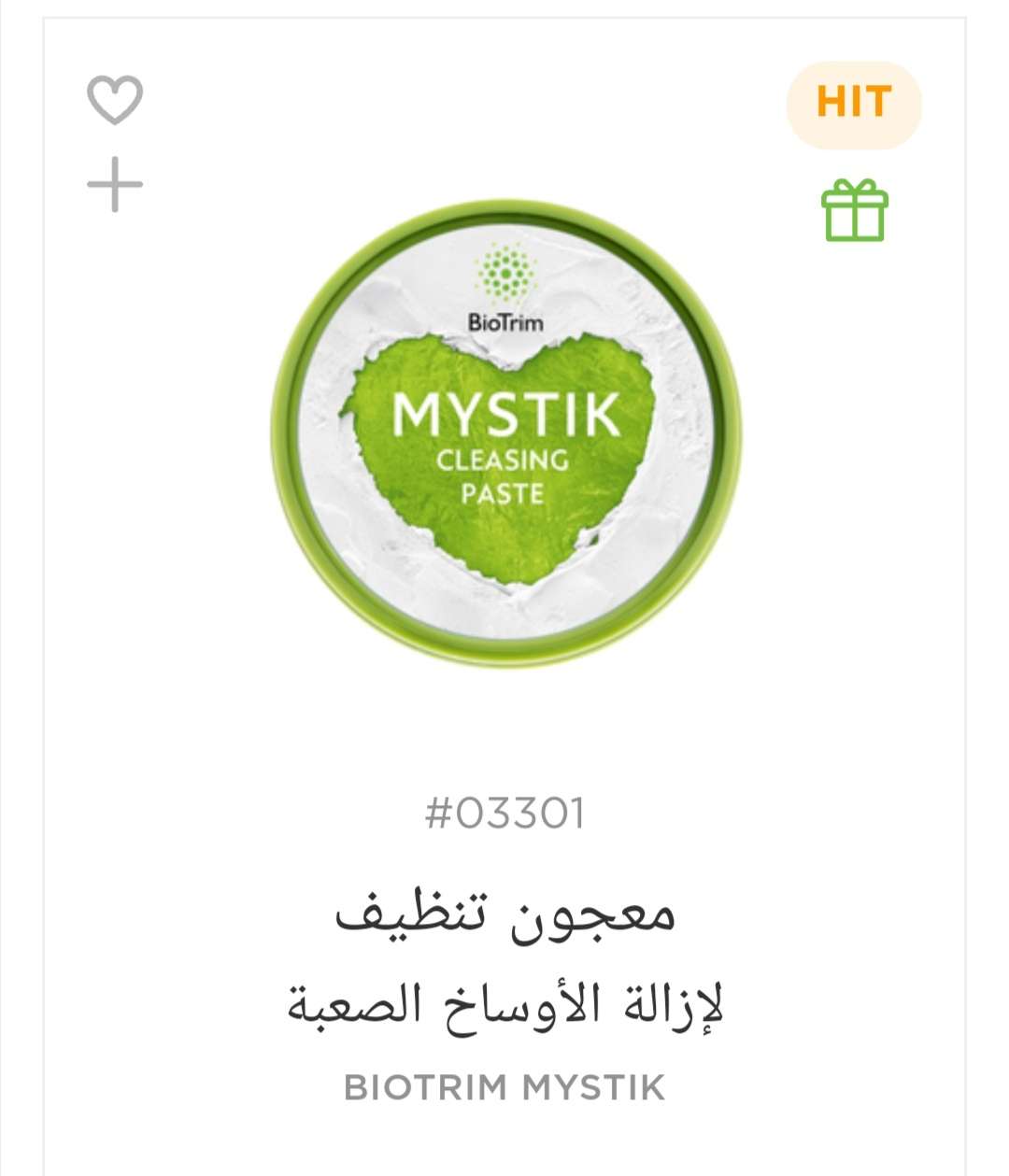This screenshot has height=1176, width=1009.
Task: Open the green gift icon
Action: (x=854, y=210)
